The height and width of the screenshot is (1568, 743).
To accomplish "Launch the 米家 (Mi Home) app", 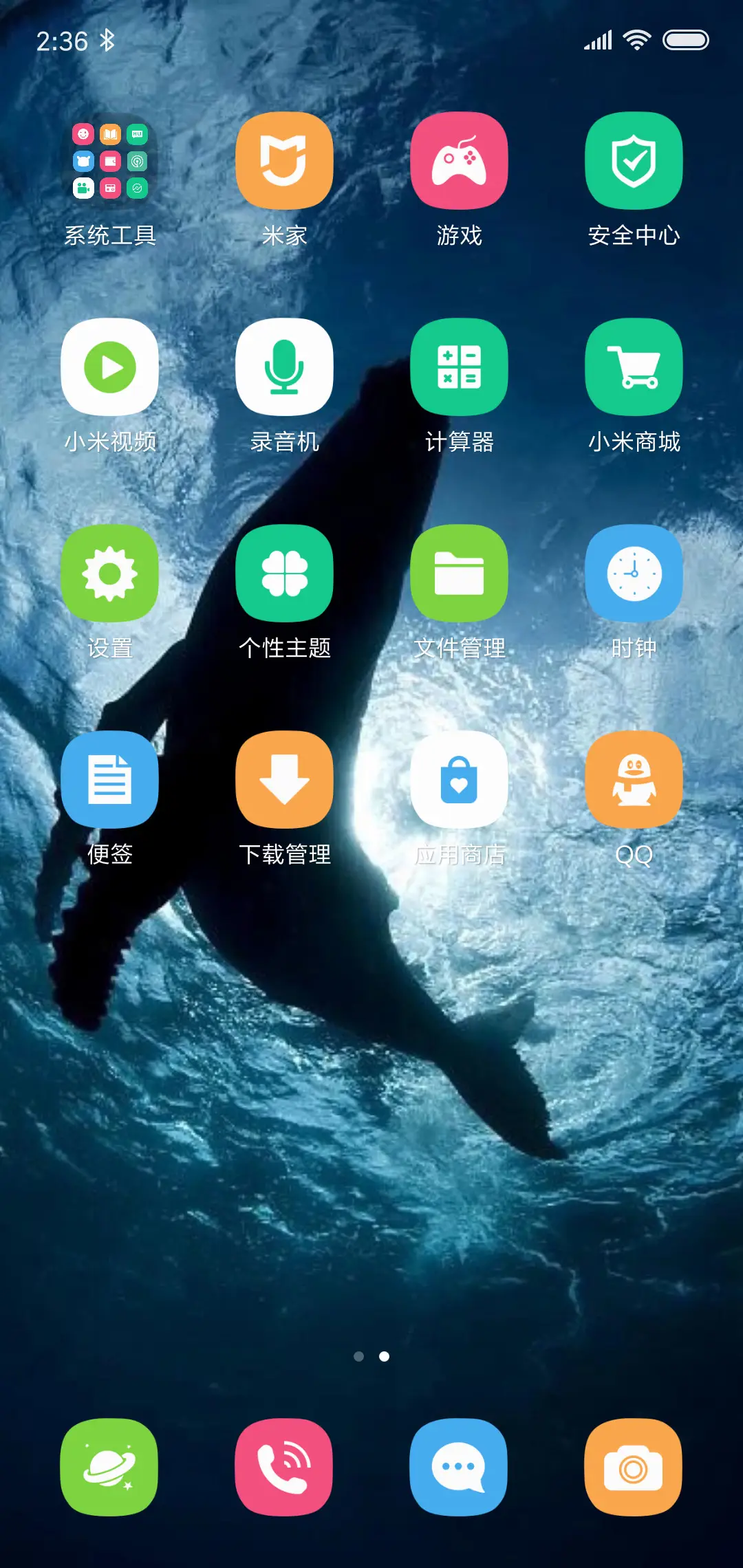I will [x=284, y=160].
